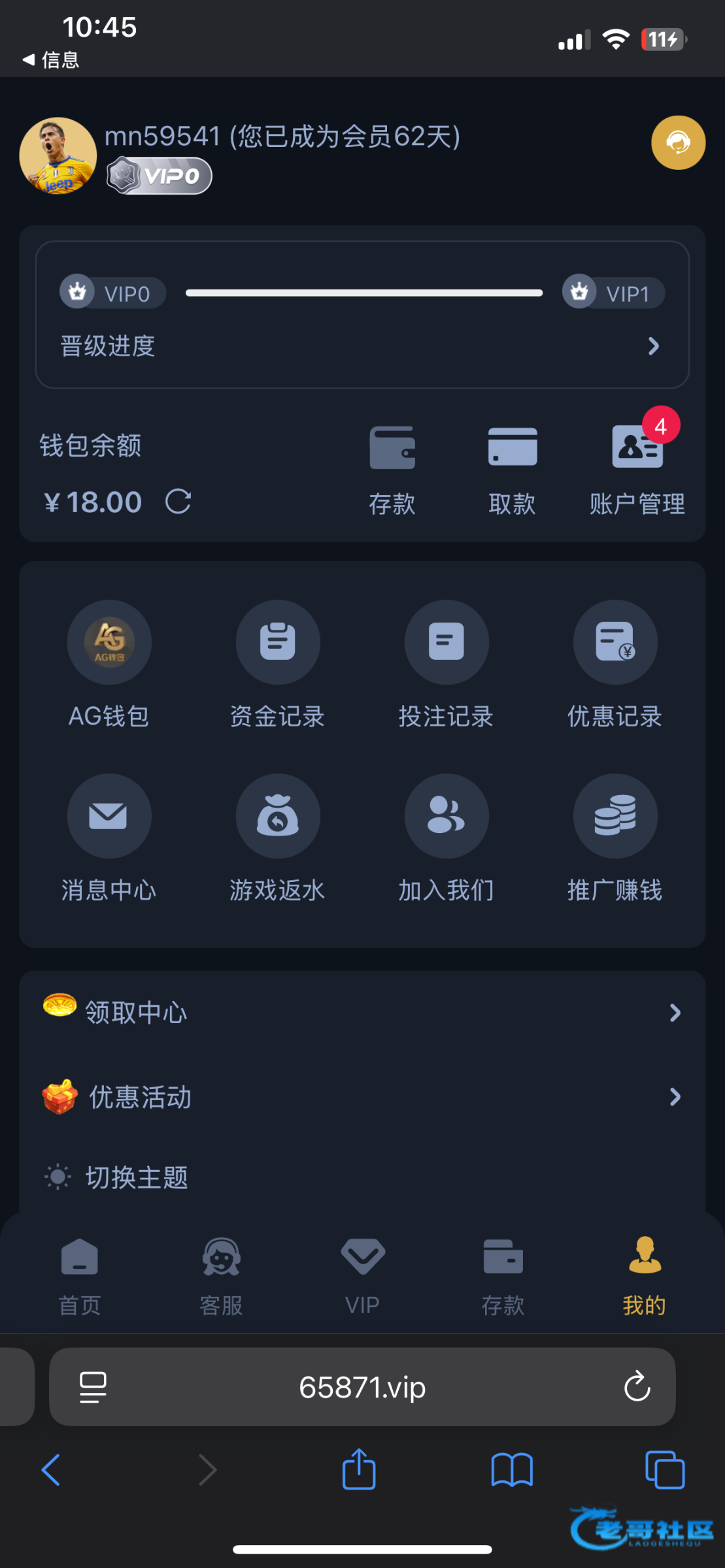This screenshot has width=725, height=1568.
Task: Refresh the wallet balance
Action: 178,502
